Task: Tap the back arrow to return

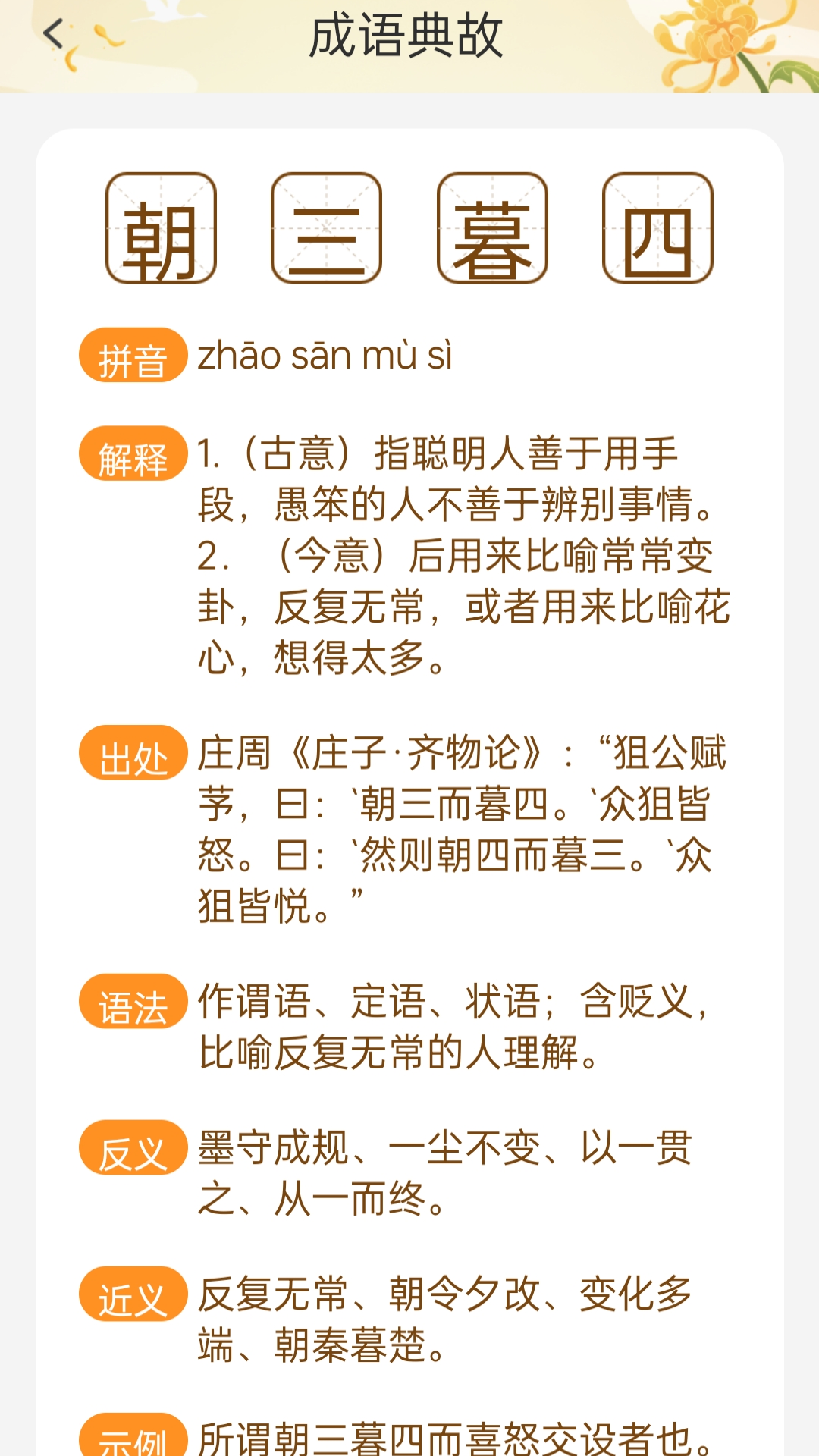Action: click(52, 34)
